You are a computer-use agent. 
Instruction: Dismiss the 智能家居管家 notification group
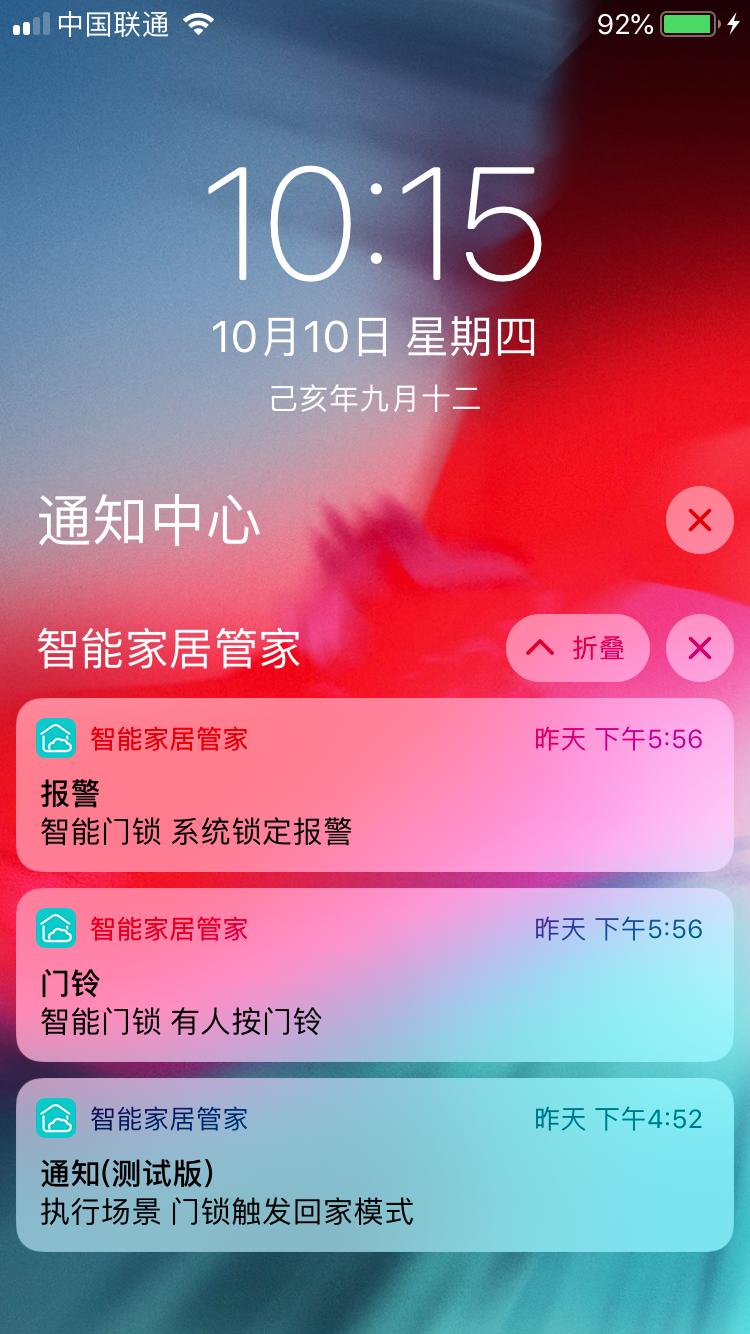click(699, 648)
